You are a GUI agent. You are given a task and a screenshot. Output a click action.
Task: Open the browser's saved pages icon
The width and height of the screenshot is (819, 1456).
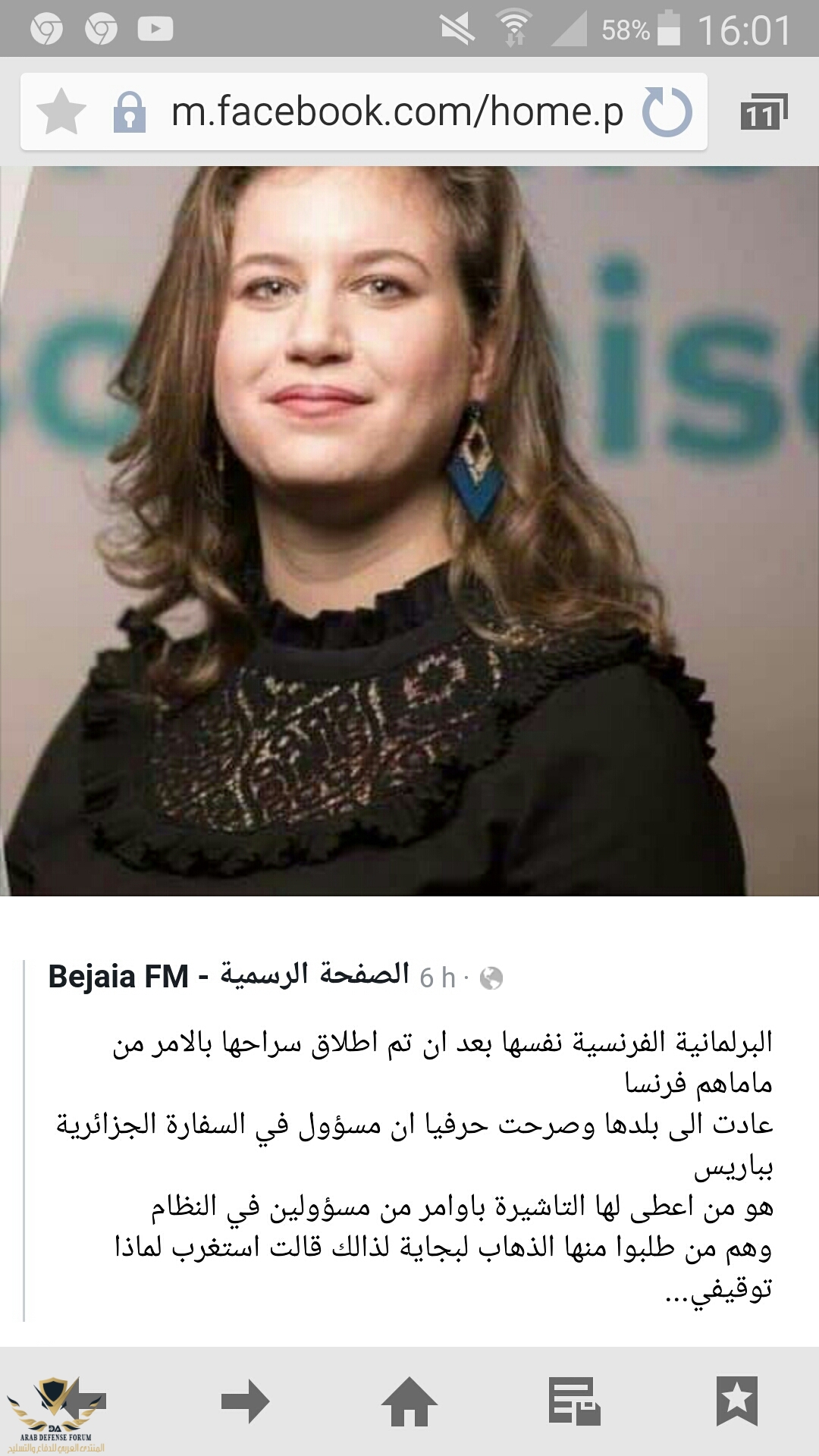[x=574, y=1401]
